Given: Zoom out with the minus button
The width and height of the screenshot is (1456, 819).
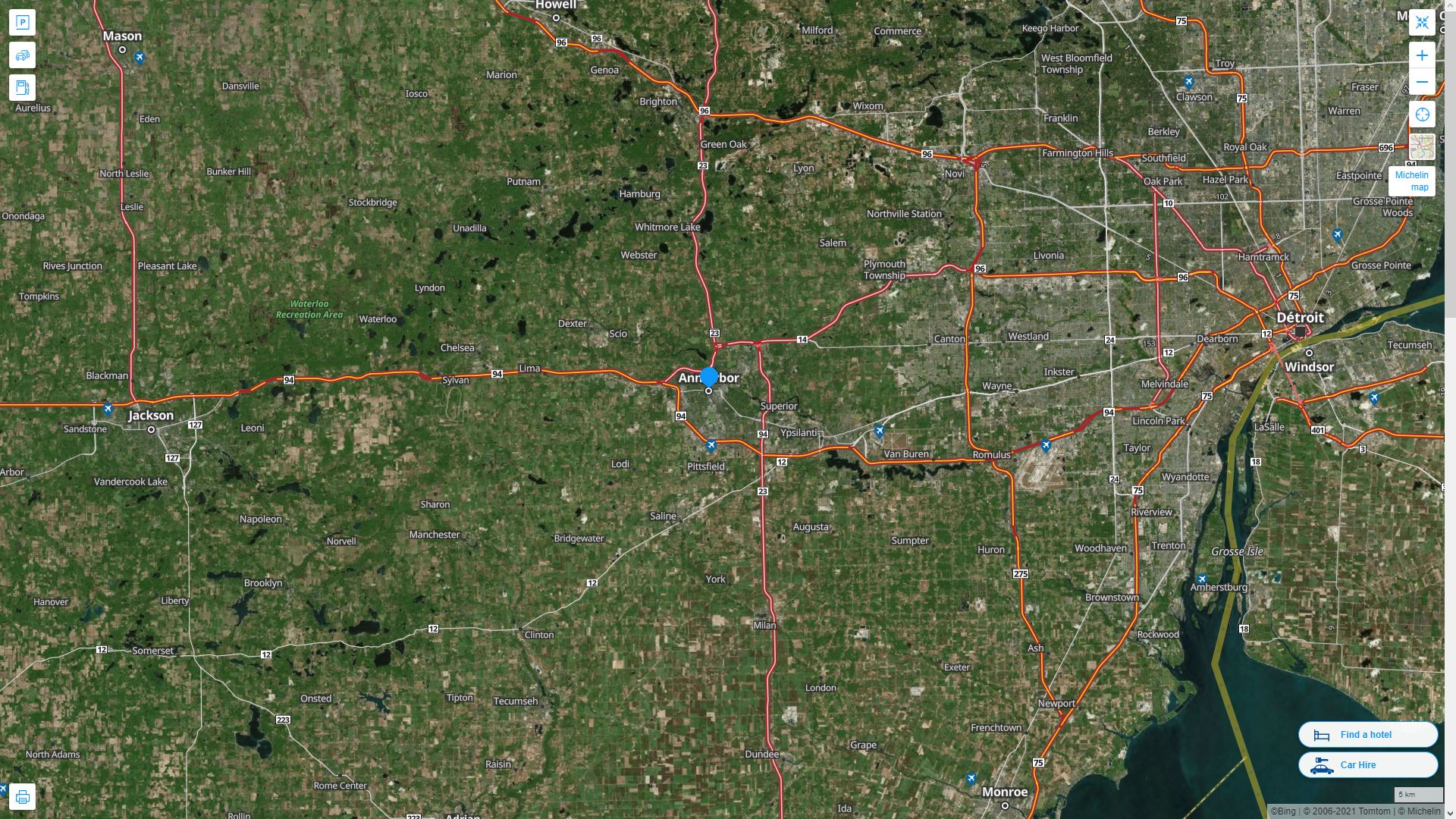Looking at the screenshot, I should tap(1422, 82).
